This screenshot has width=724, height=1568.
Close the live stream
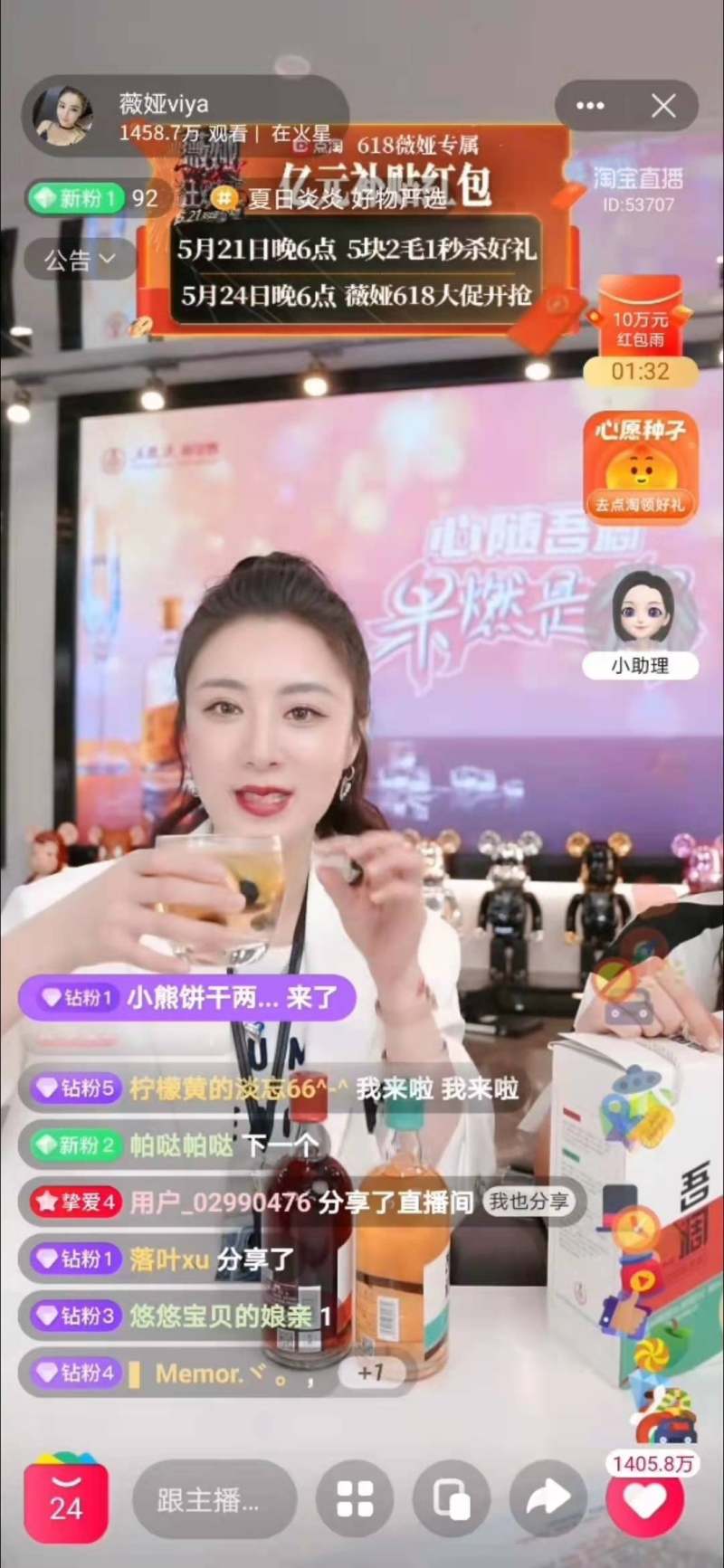[663, 107]
